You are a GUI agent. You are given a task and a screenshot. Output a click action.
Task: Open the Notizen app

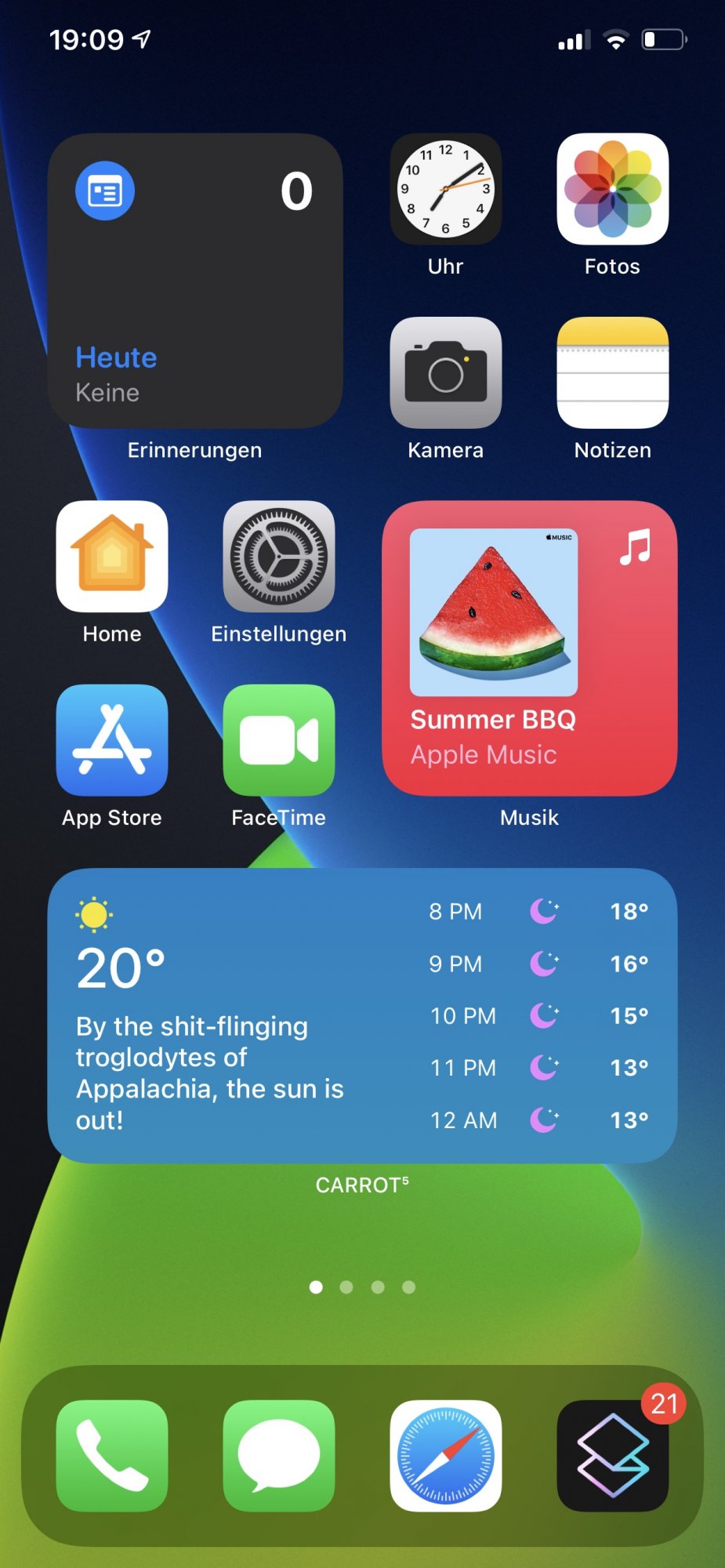[612, 372]
